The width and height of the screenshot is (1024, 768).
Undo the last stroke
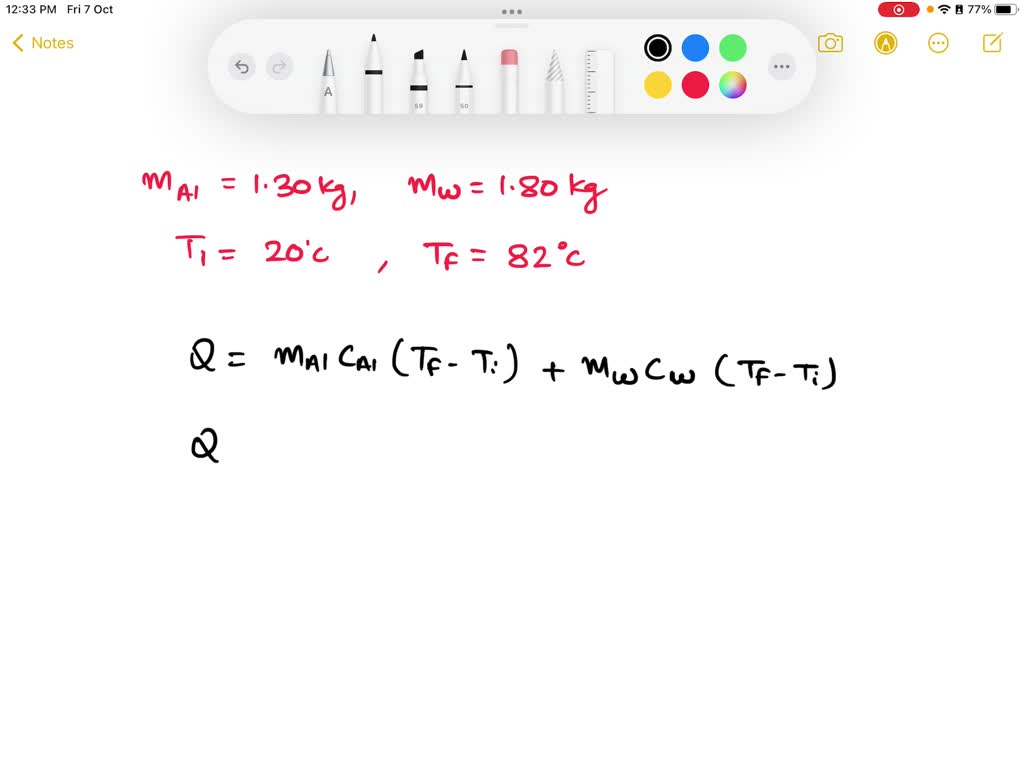[x=241, y=67]
